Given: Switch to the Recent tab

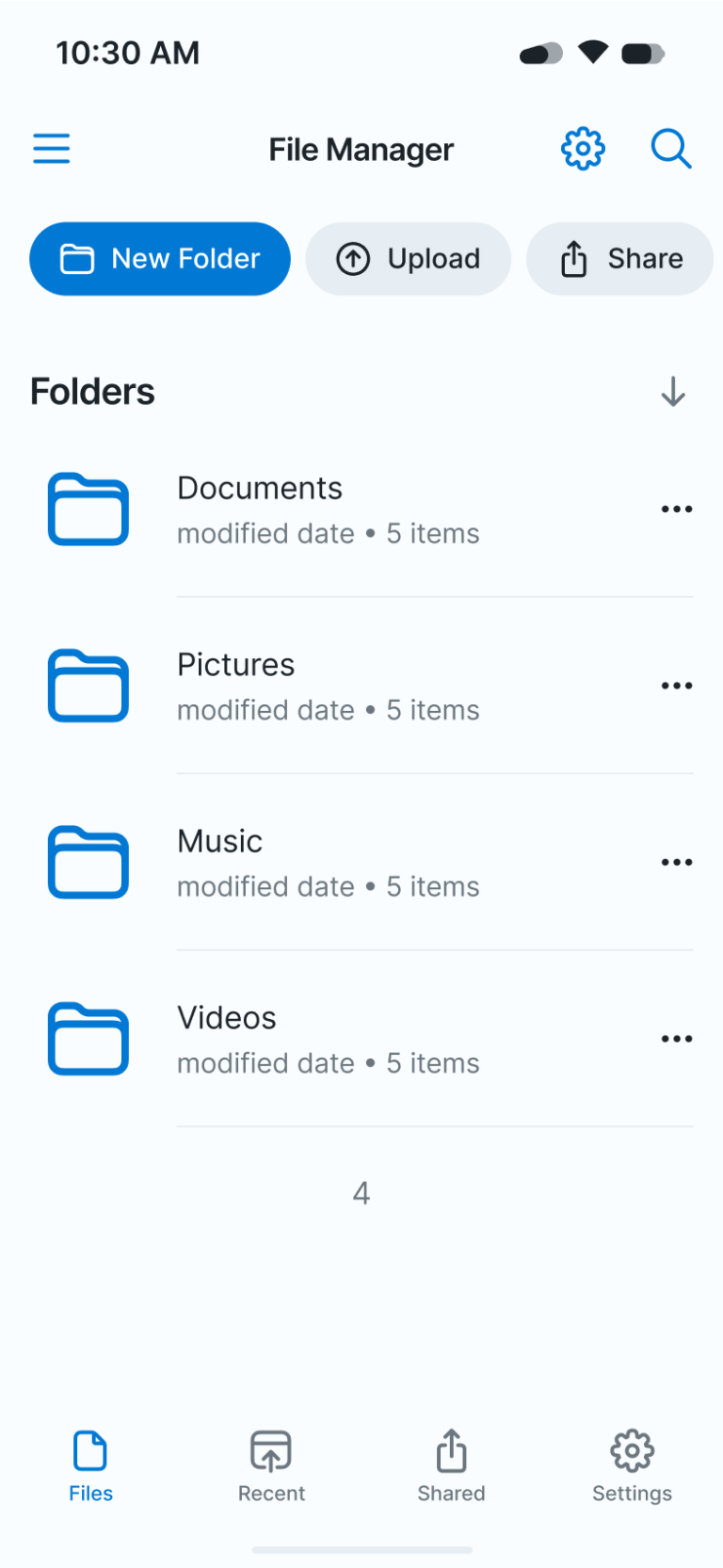Looking at the screenshot, I should (x=271, y=1466).
